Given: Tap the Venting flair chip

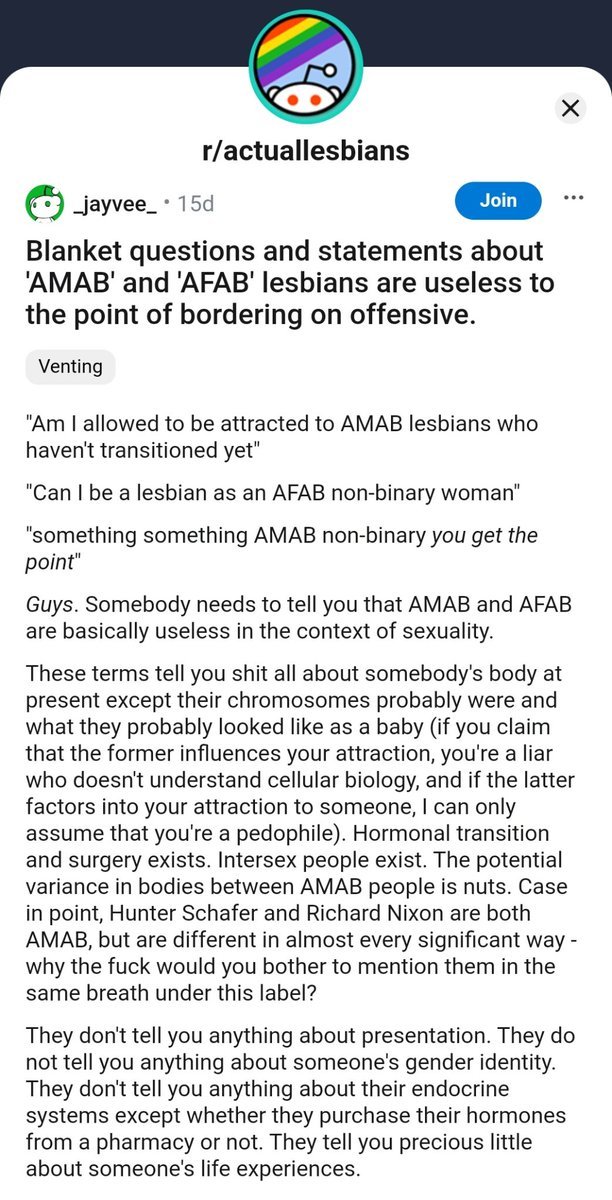Looking at the screenshot, I should pos(70,366).
